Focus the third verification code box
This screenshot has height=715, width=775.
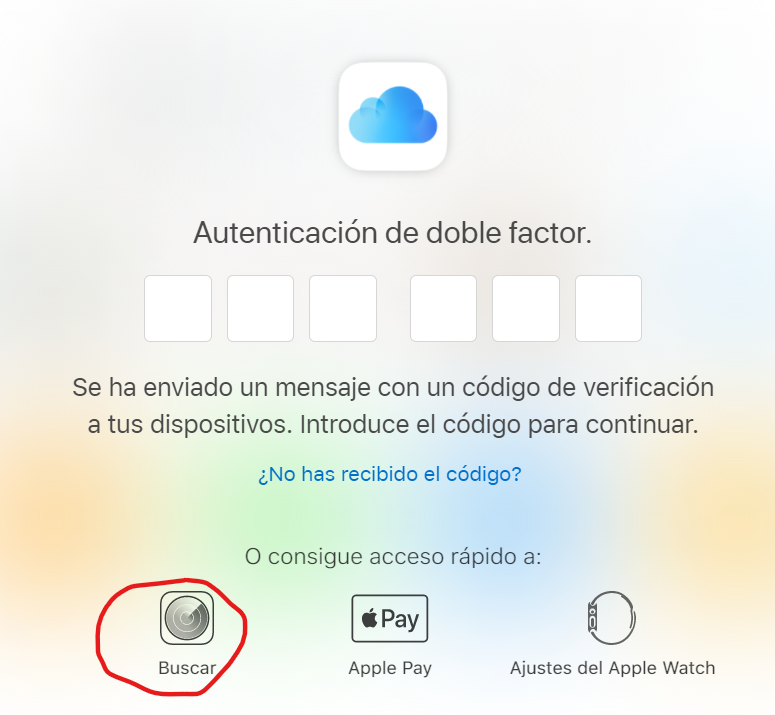pos(343,308)
